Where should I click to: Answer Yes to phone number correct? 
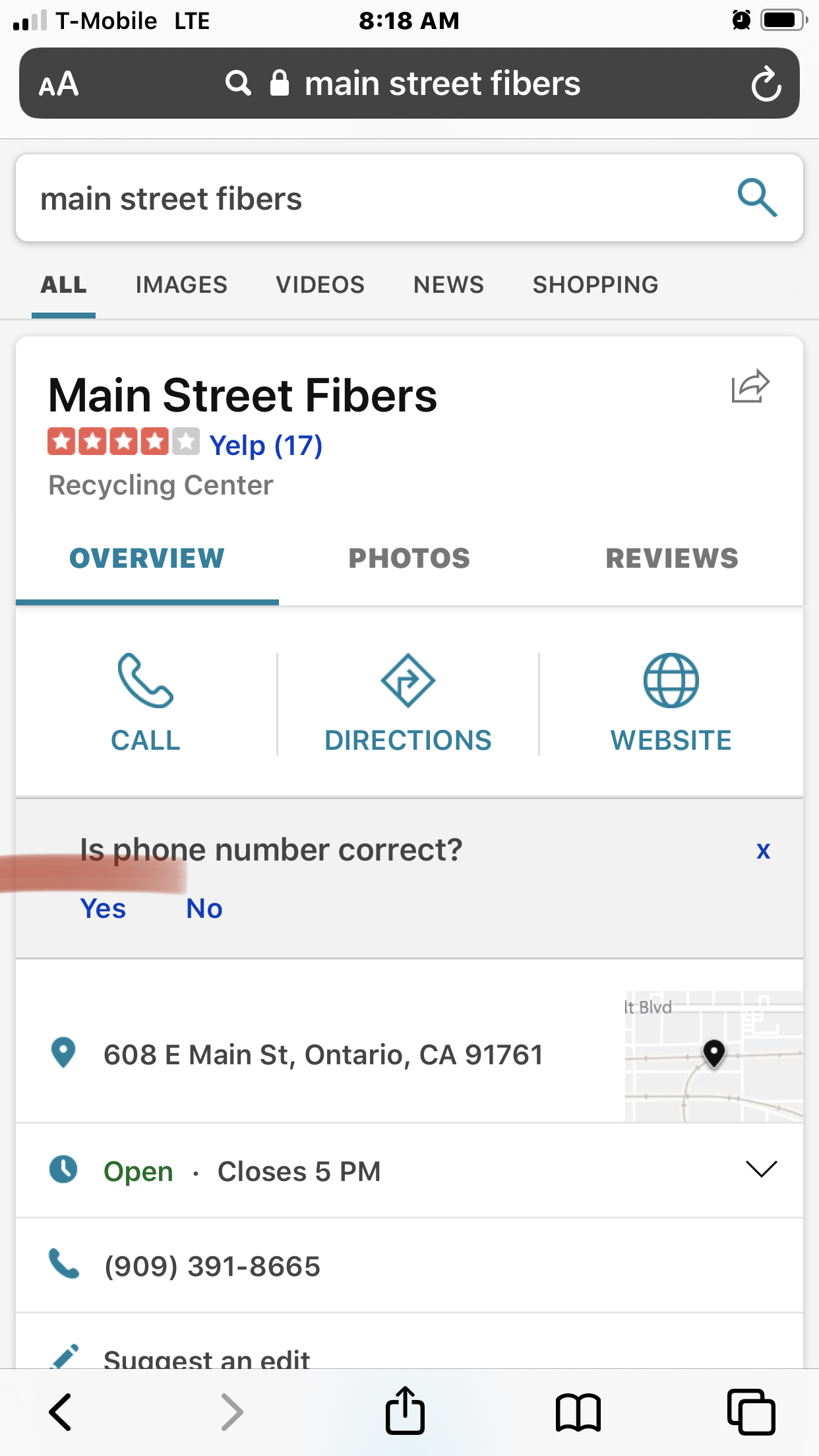point(103,909)
